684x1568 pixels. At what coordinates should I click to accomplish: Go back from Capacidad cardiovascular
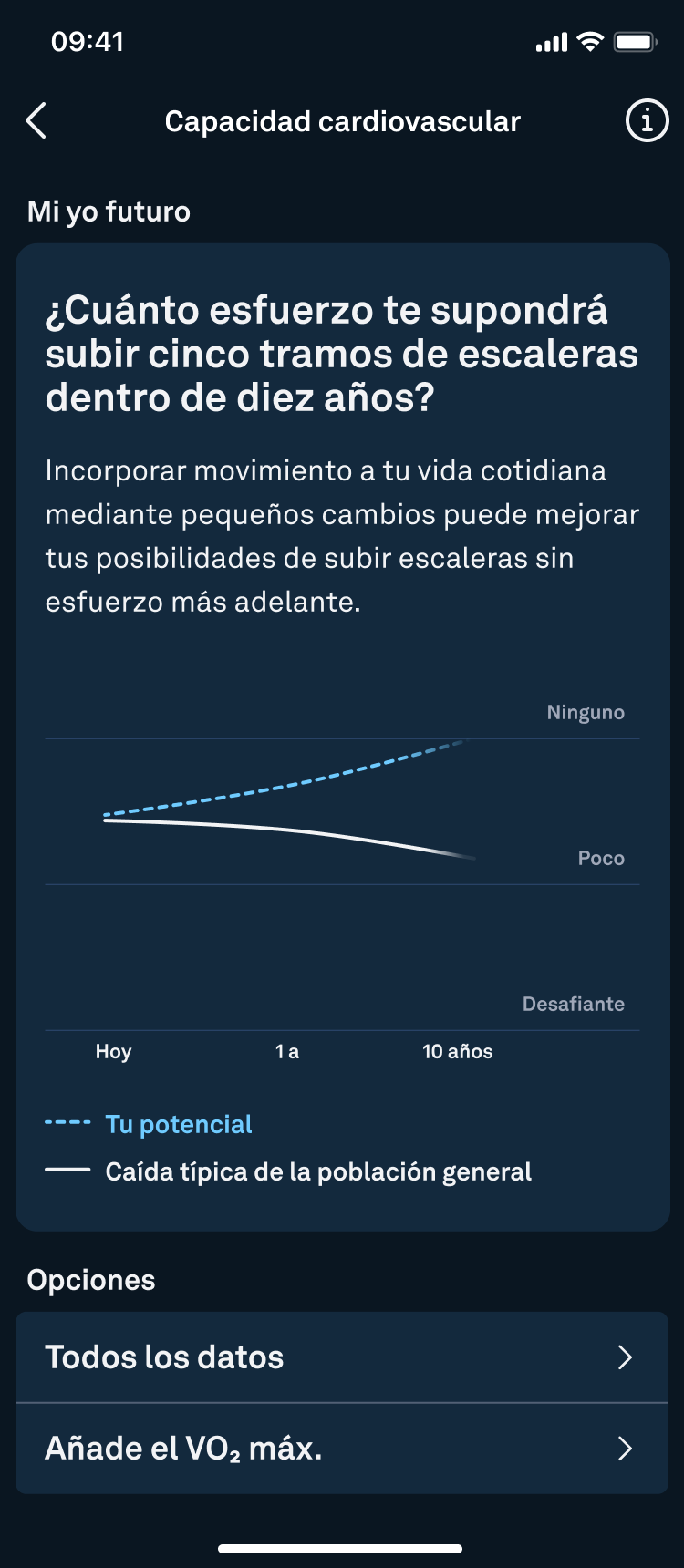(x=36, y=120)
